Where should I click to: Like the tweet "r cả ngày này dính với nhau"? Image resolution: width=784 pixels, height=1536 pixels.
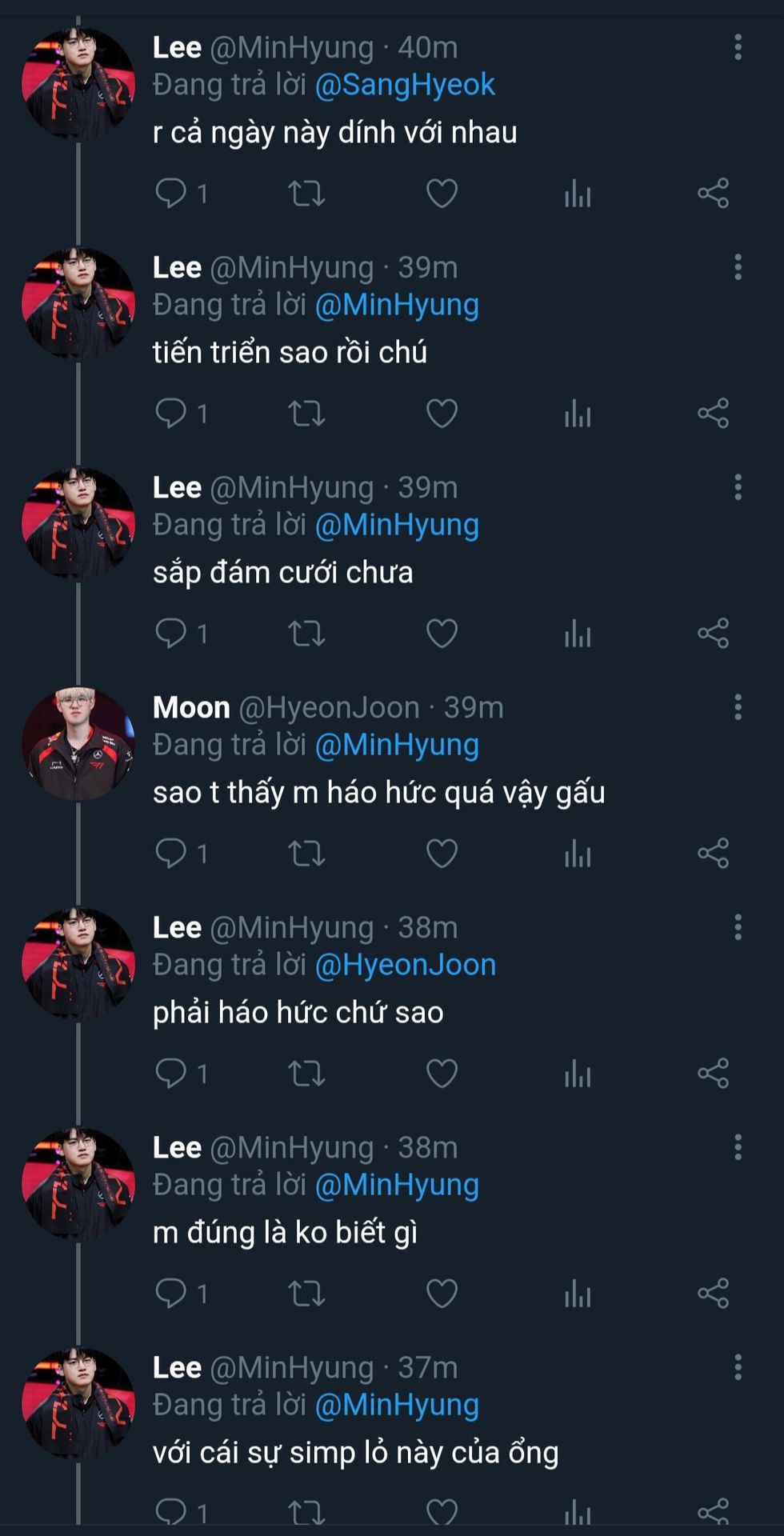click(442, 193)
